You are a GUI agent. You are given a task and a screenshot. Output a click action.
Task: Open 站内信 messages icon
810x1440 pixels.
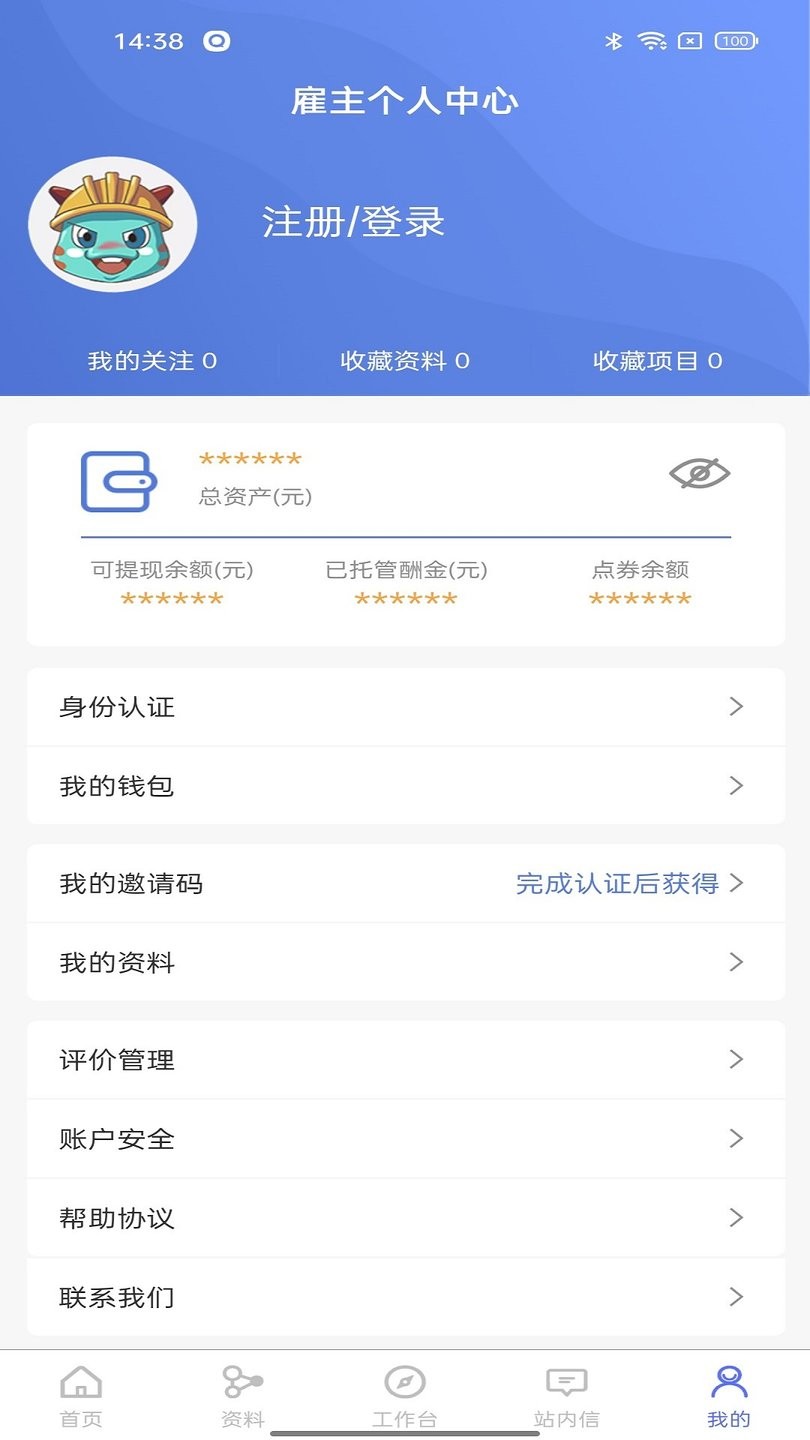[x=566, y=1383]
